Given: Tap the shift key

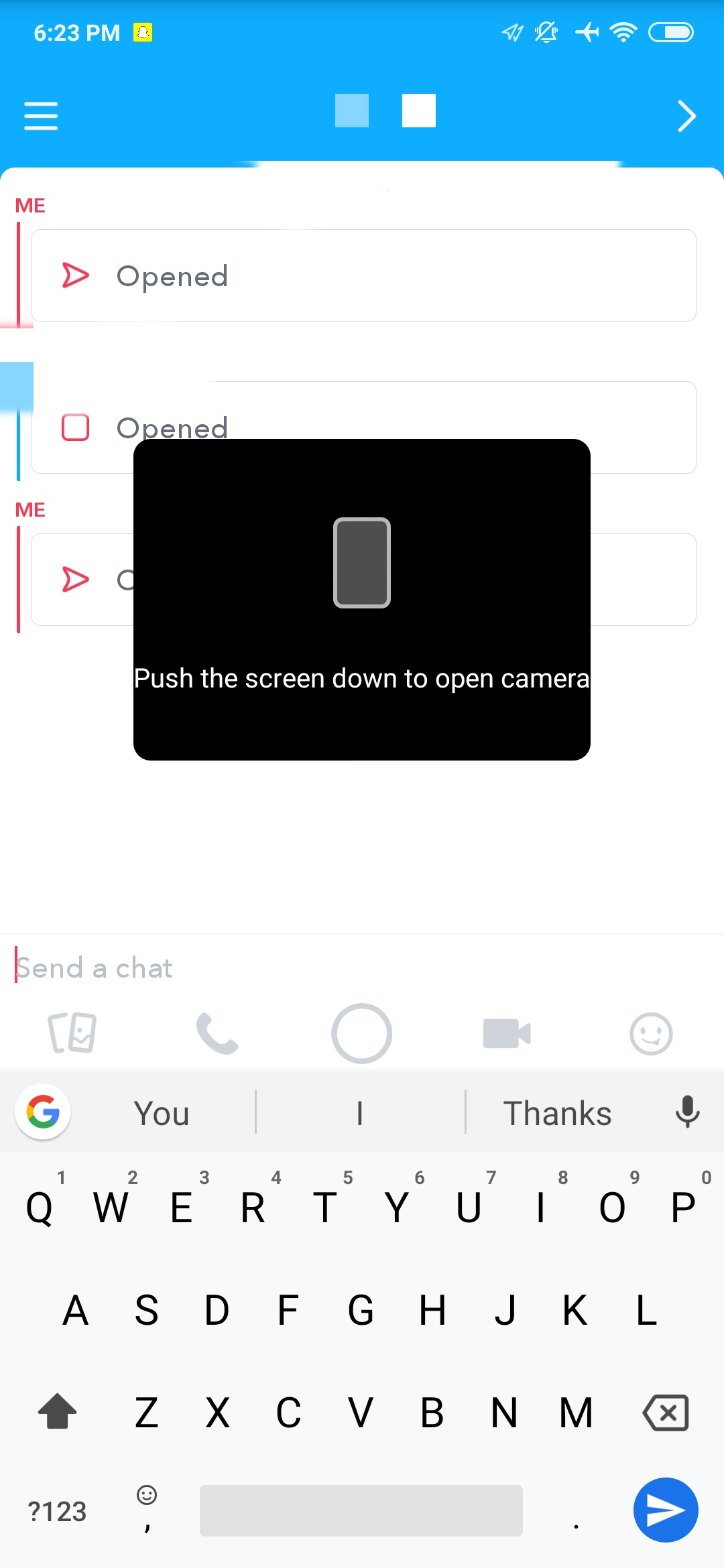Looking at the screenshot, I should coord(58,1412).
